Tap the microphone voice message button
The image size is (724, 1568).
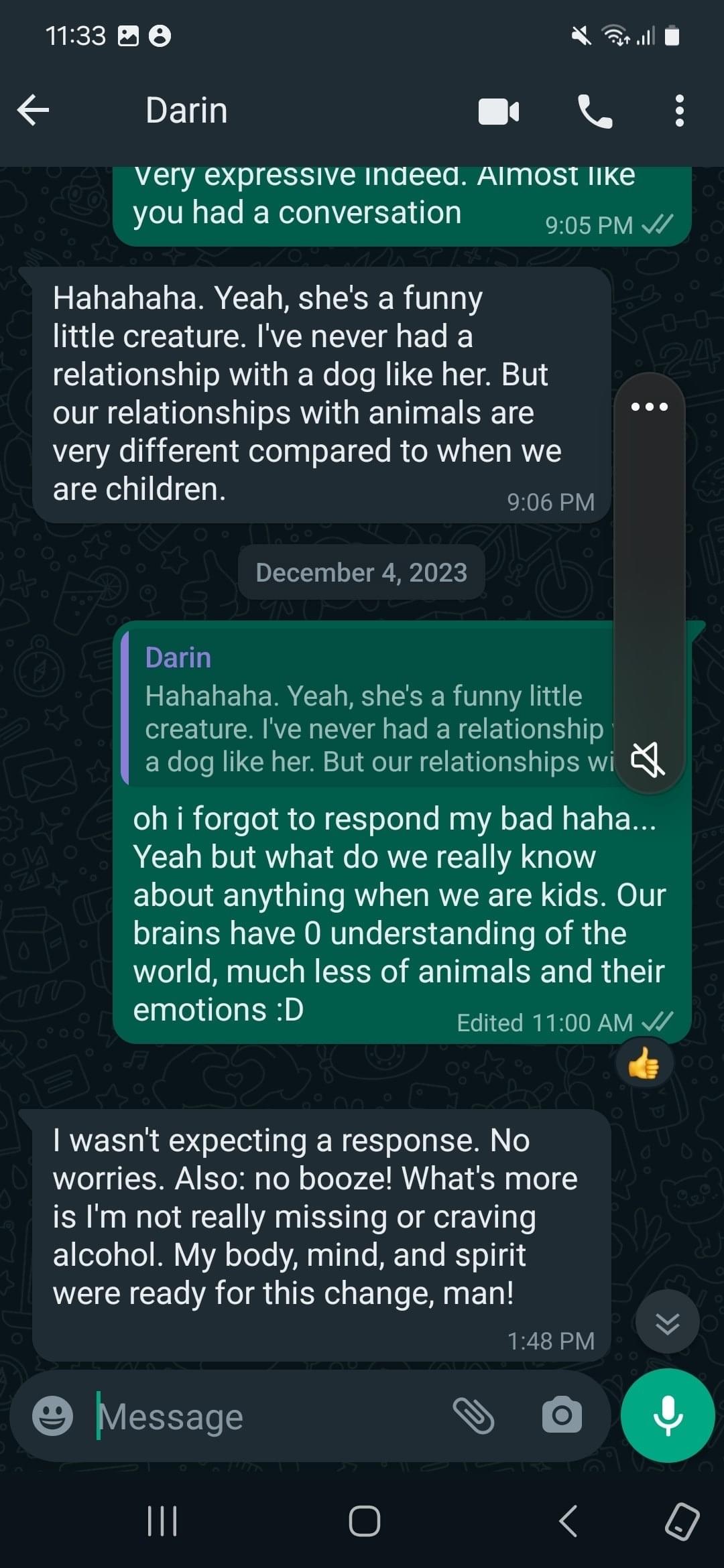(x=668, y=1415)
